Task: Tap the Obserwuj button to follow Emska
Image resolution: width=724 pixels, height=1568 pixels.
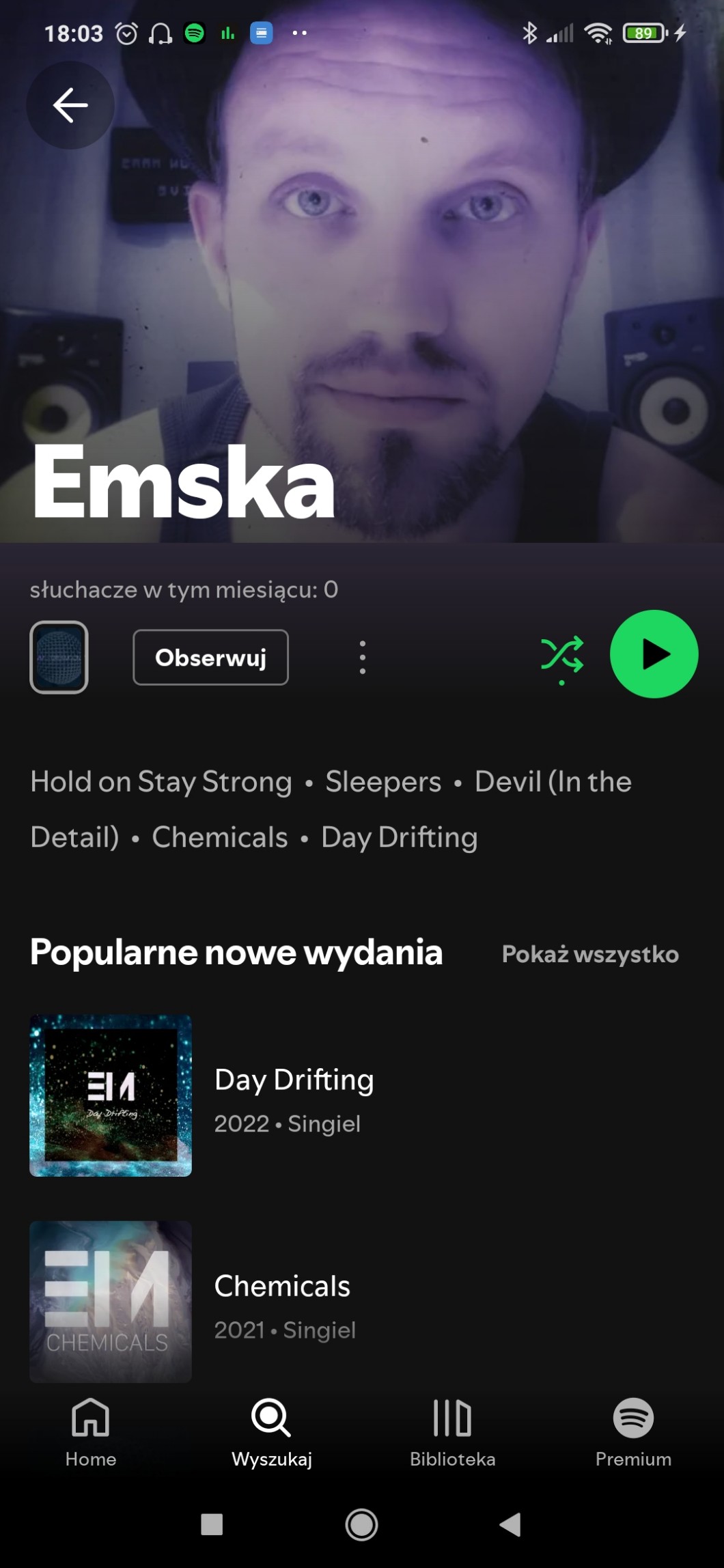Action: (x=210, y=657)
